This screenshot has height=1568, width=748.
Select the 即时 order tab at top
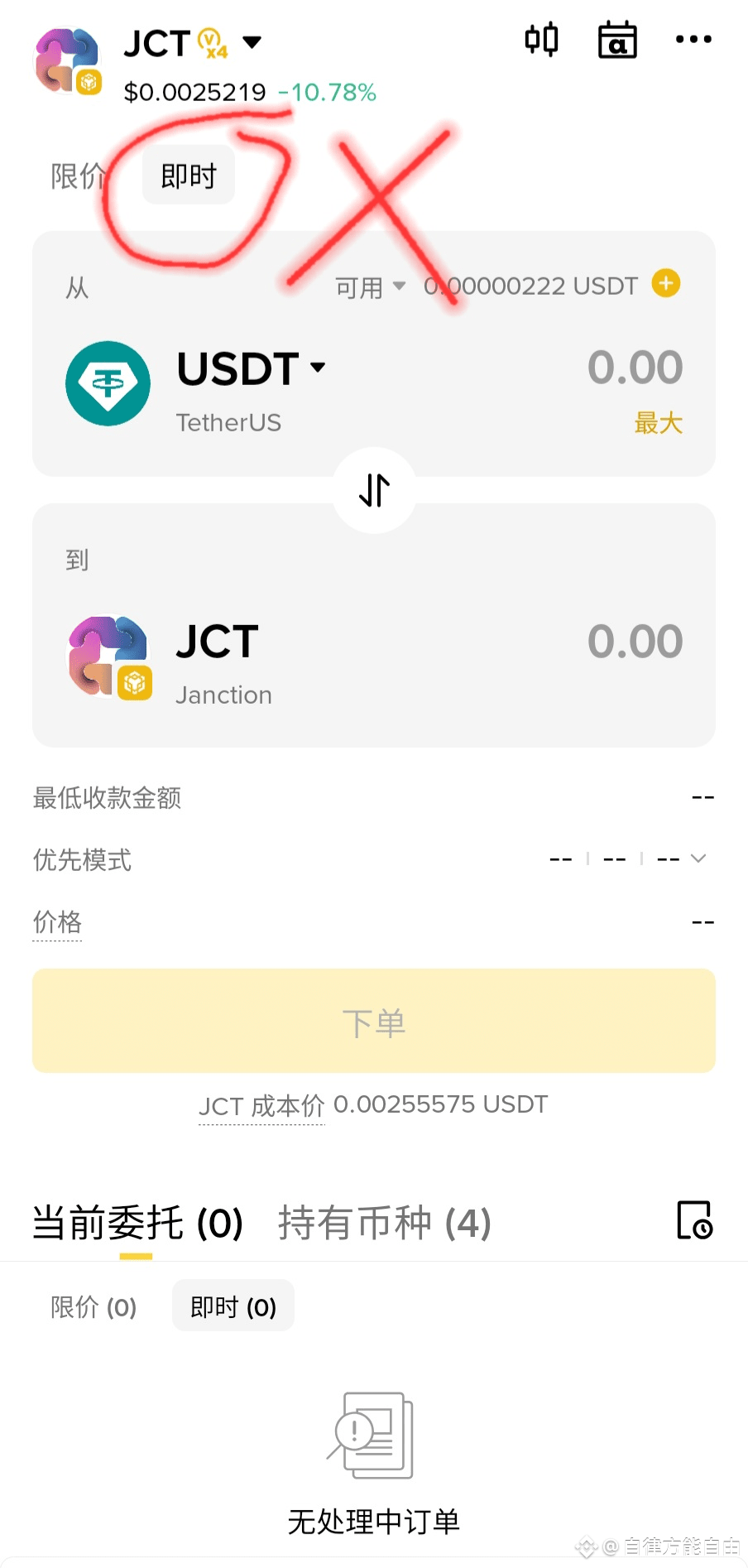pyautogui.click(x=189, y=176)
